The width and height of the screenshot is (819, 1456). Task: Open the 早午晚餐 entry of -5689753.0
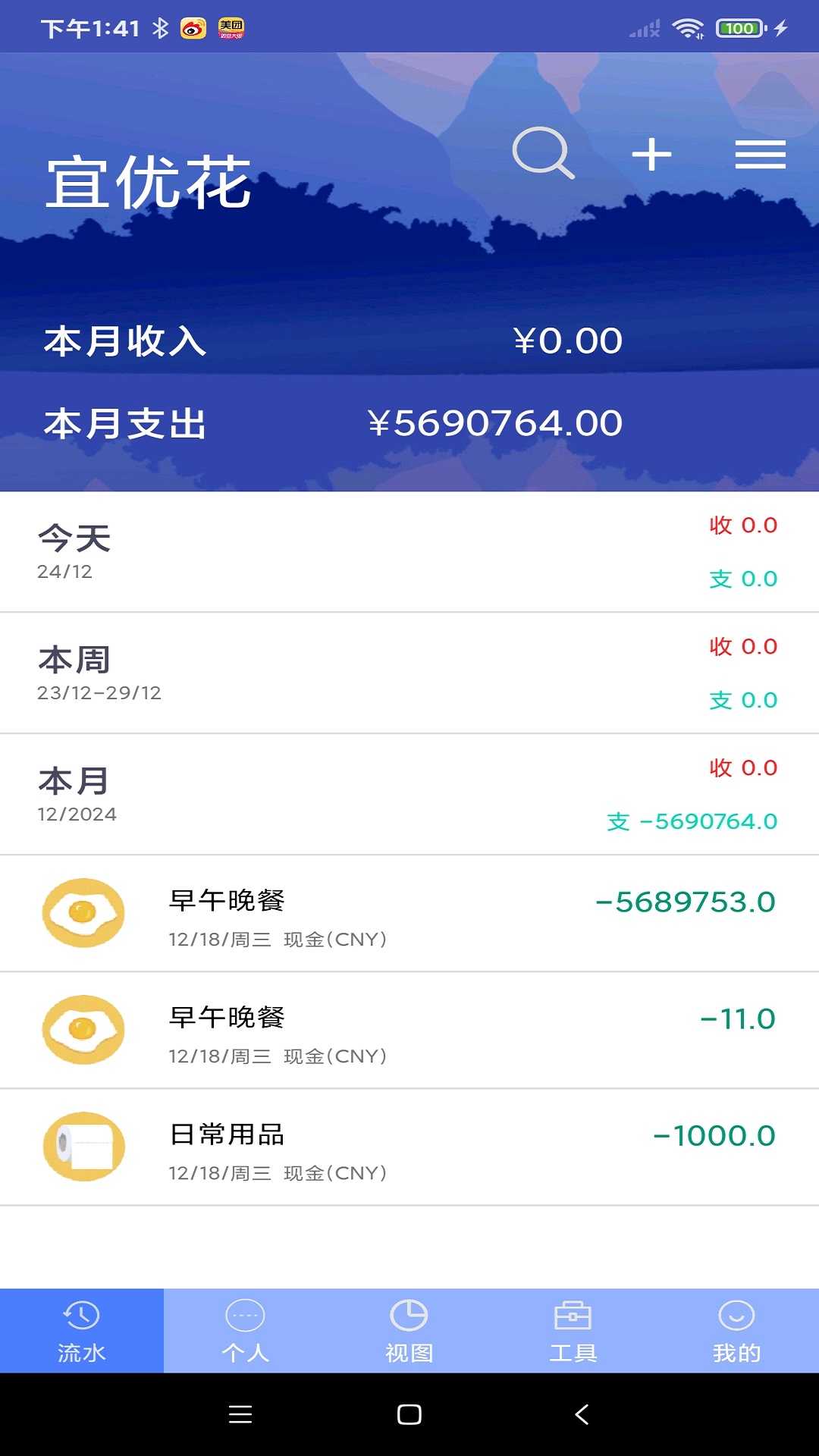tap(409, 914)
